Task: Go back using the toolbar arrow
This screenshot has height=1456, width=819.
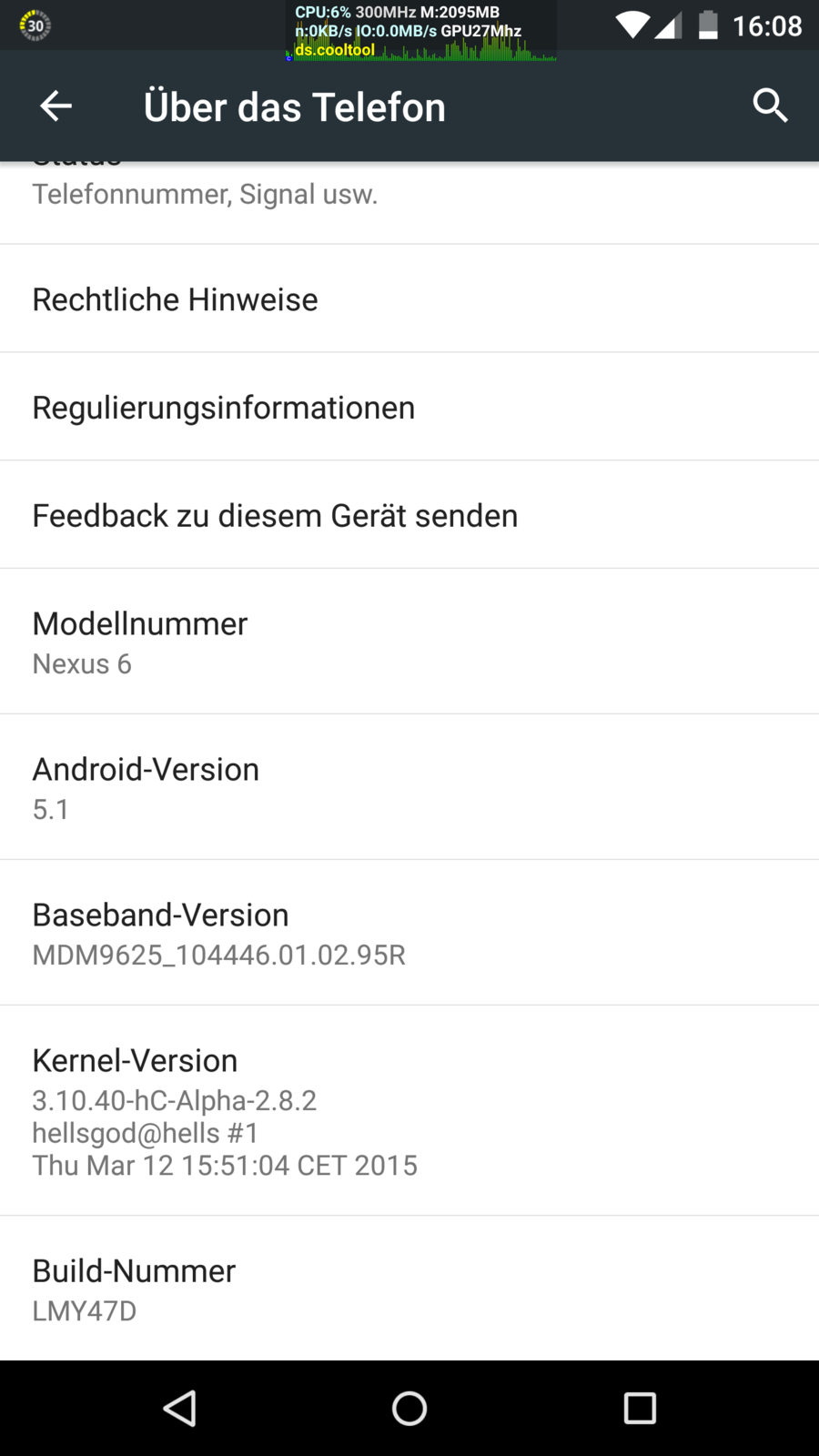Action: 56,106
